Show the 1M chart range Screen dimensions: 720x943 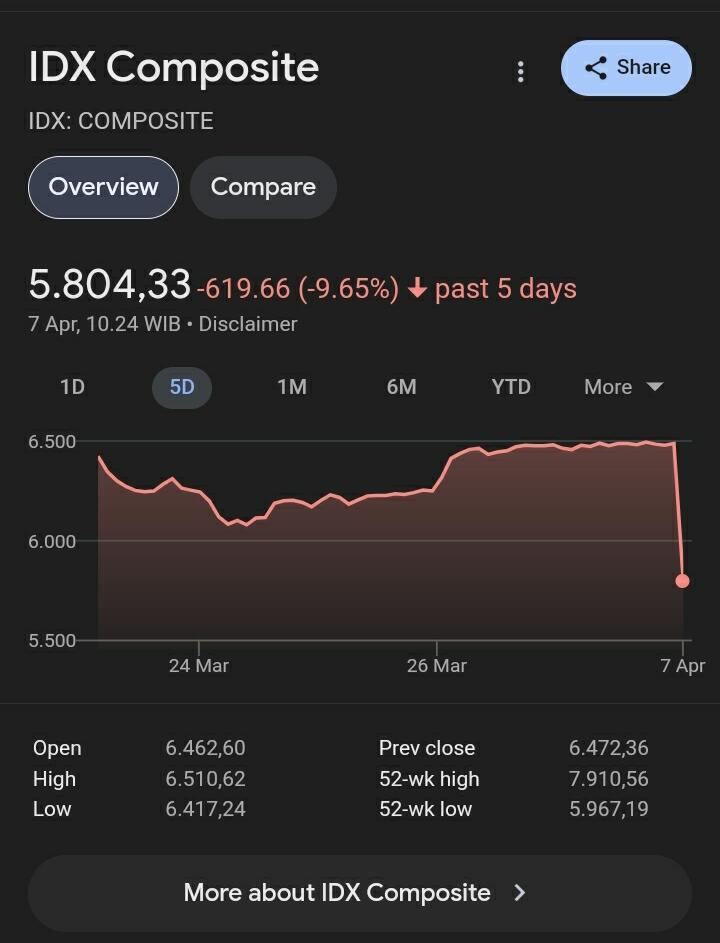(292, 387)
